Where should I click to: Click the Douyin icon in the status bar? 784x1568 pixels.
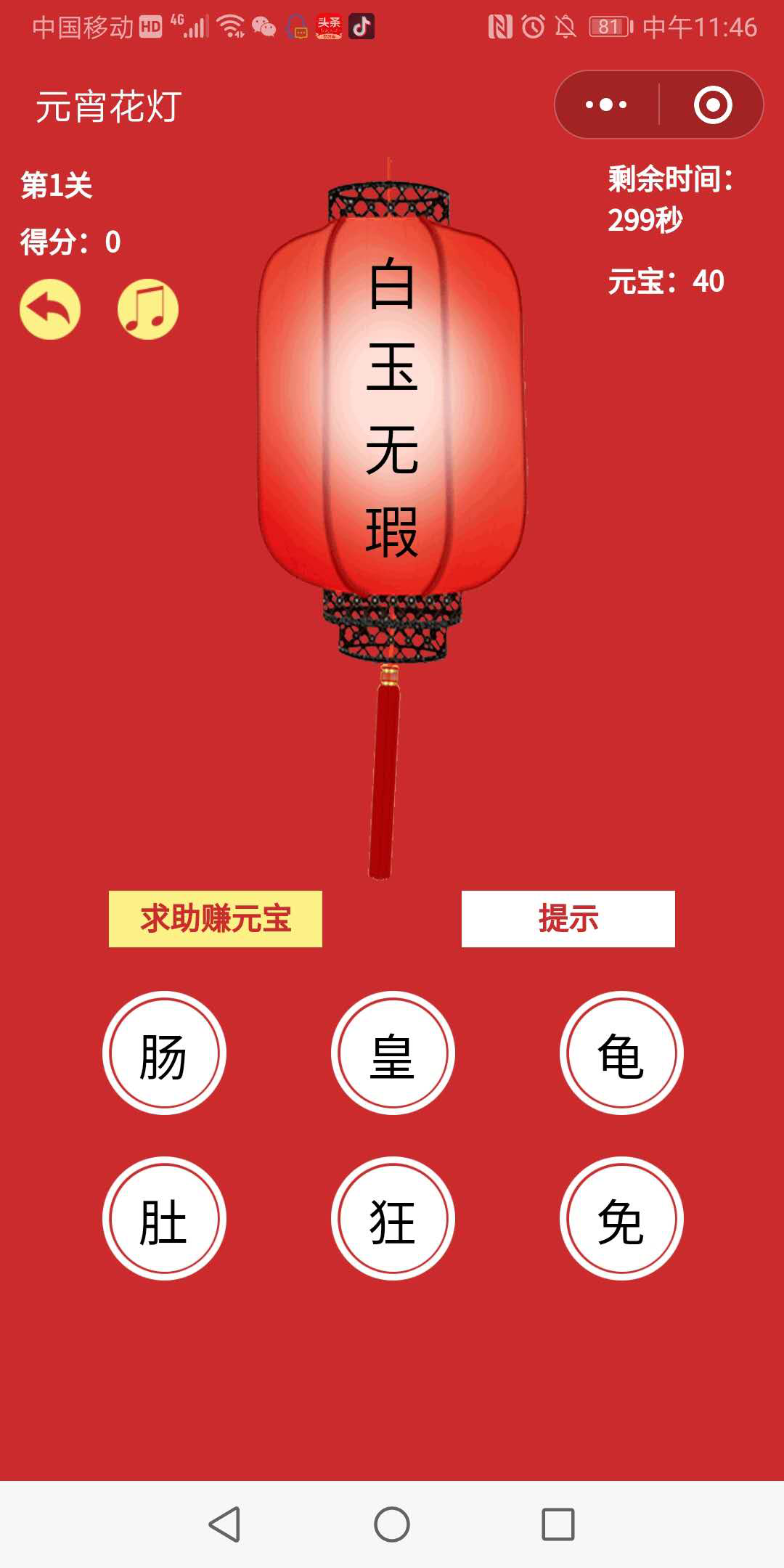pyautogui.click(x=363, y=27)
